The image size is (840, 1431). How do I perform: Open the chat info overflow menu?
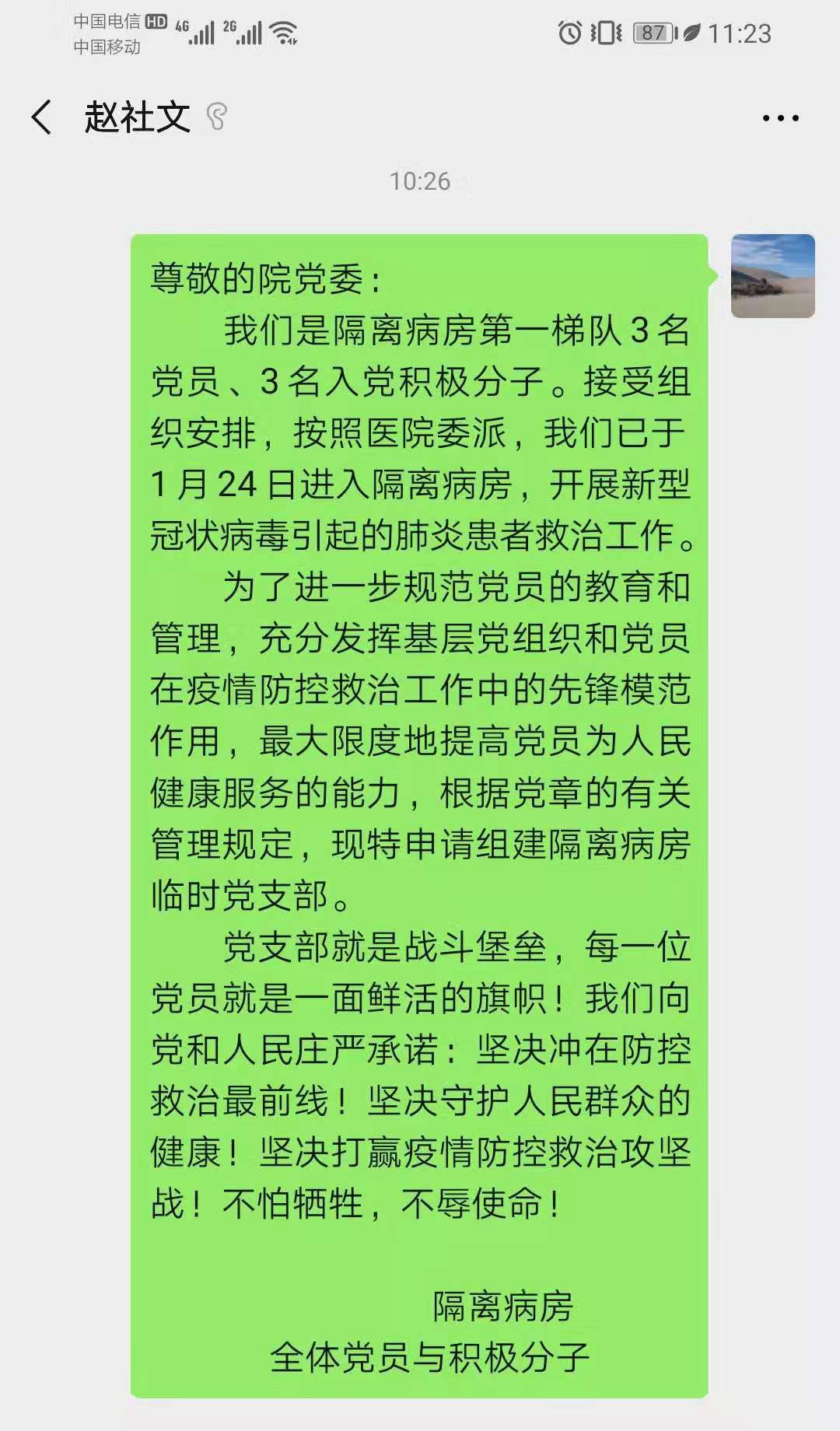tap(780, 118)
